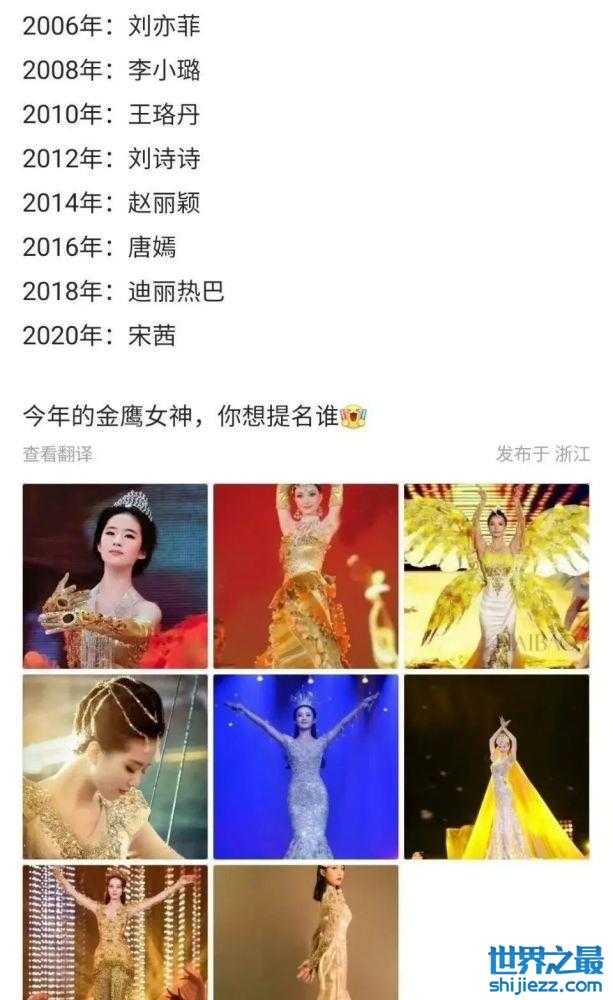Image resolution: width=613 pixels, height=1000 pixels.
Task: Open the blue stage silver gown photo
Action: point(305,766)
